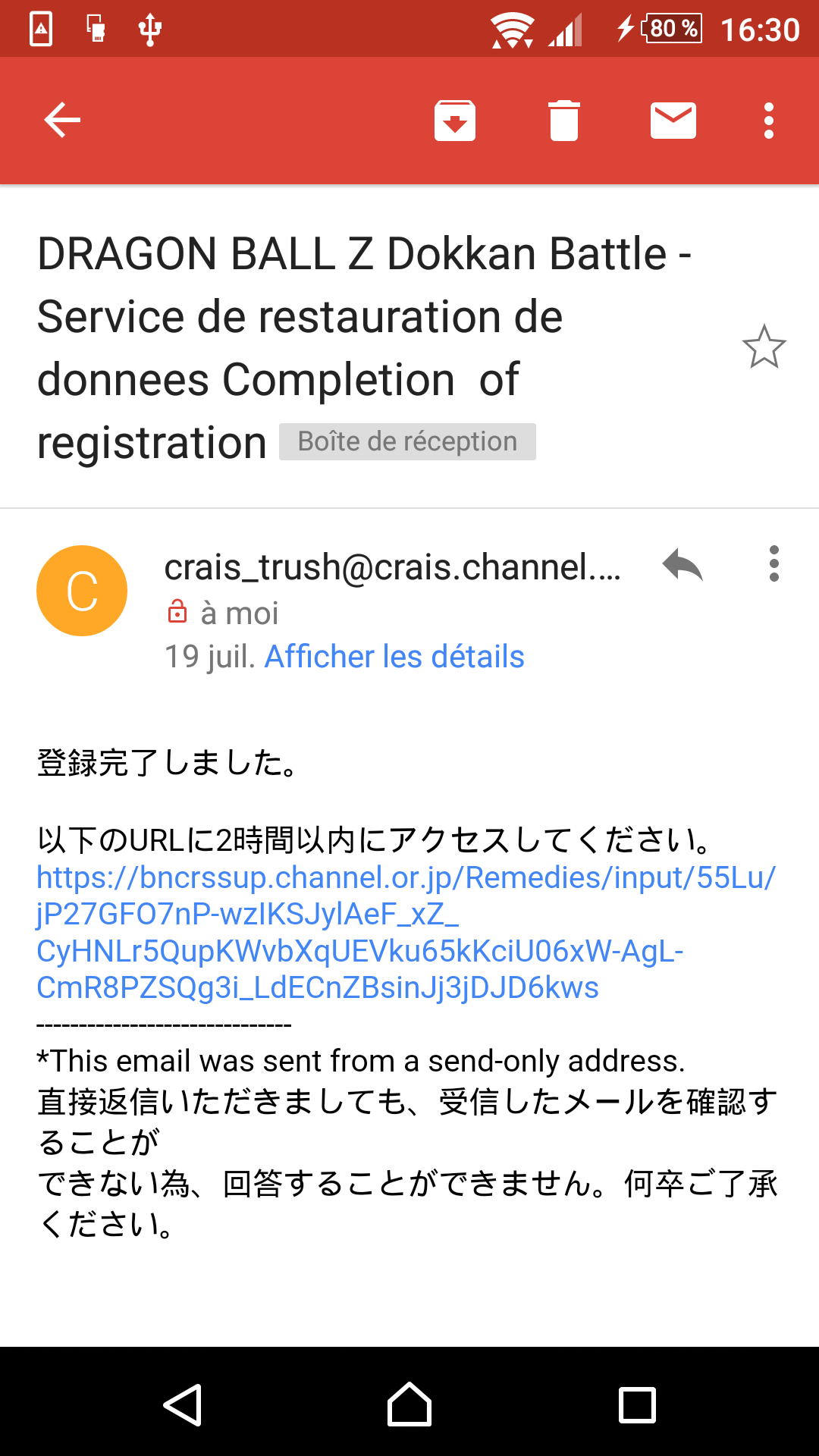The image size is (819, 1456).
Task: Tap the Boîte de réception label
Action: click(407, 441)
